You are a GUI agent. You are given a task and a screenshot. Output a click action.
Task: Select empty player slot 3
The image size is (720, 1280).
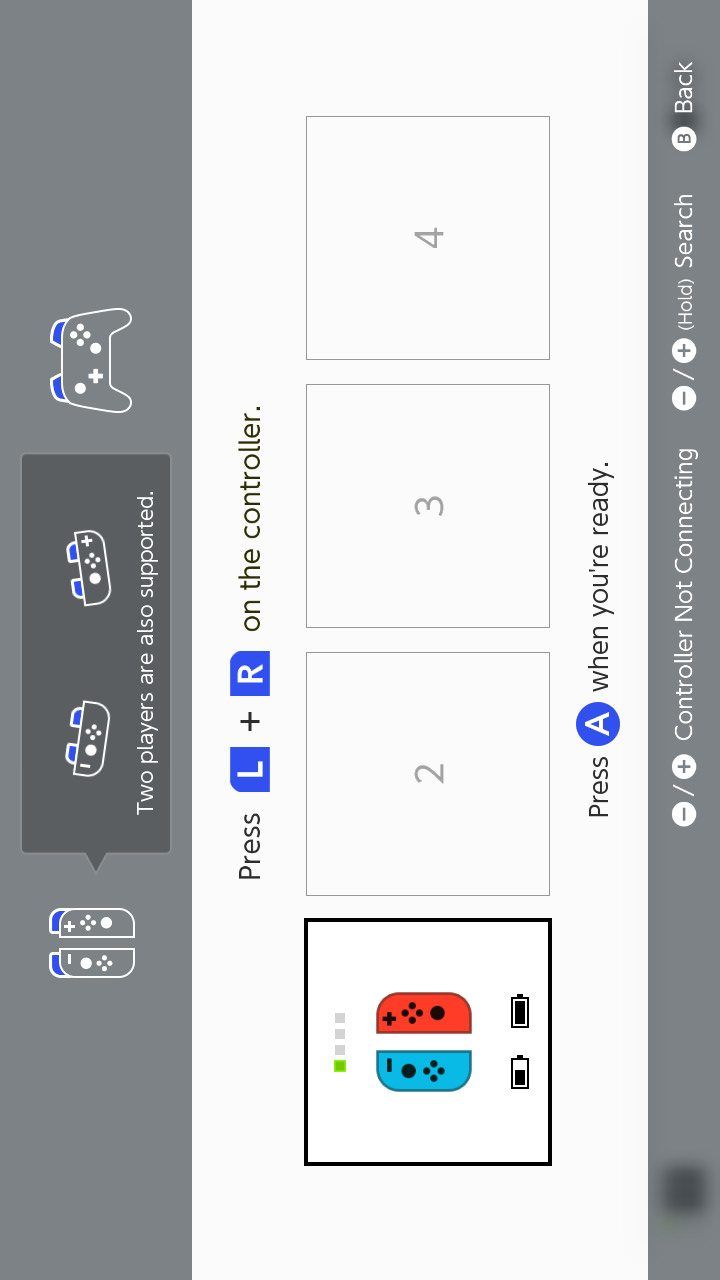pyautogui.click(x=428, y=506)
